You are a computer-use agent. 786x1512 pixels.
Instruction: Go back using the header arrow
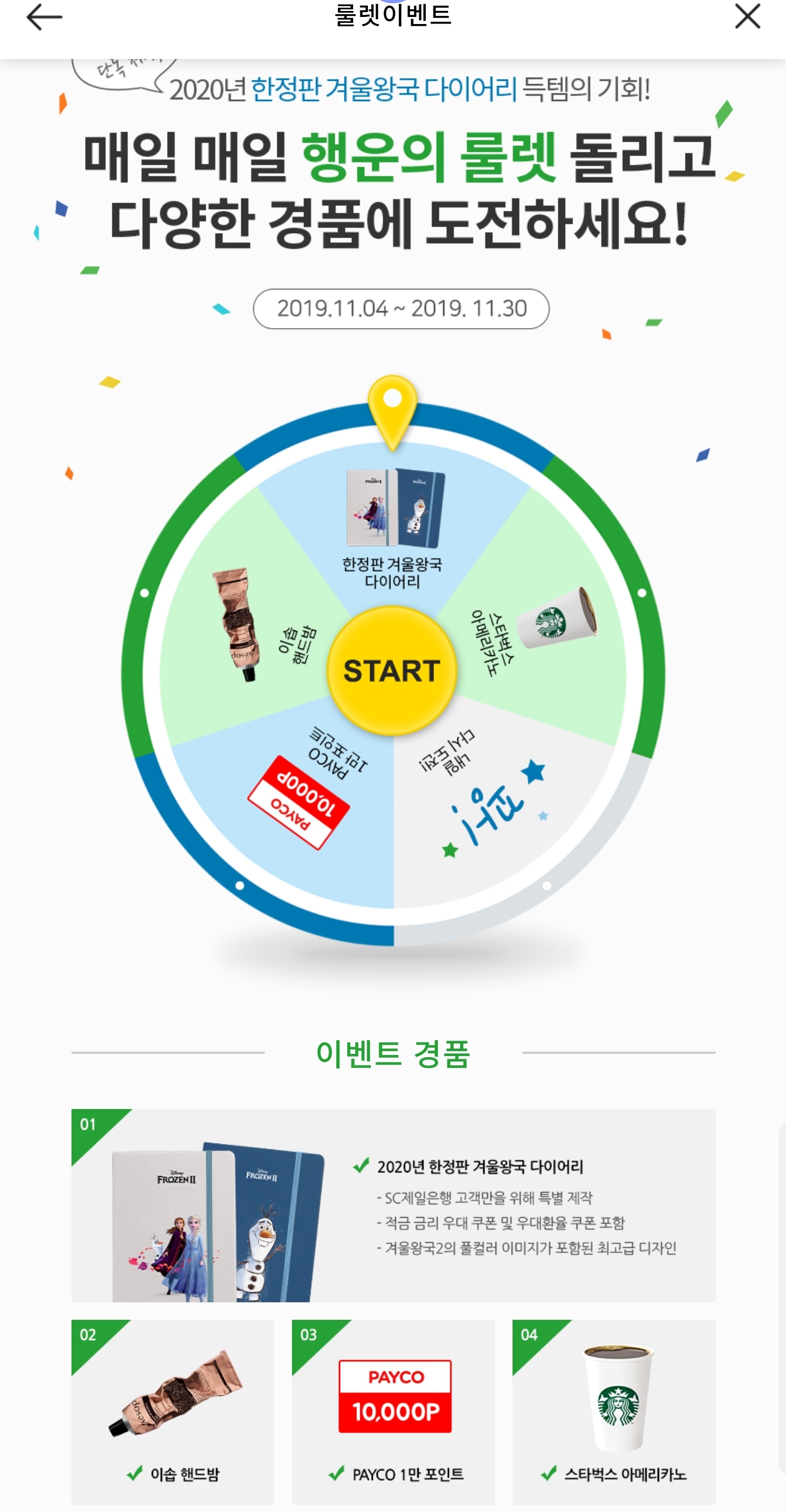coord(44,17)
